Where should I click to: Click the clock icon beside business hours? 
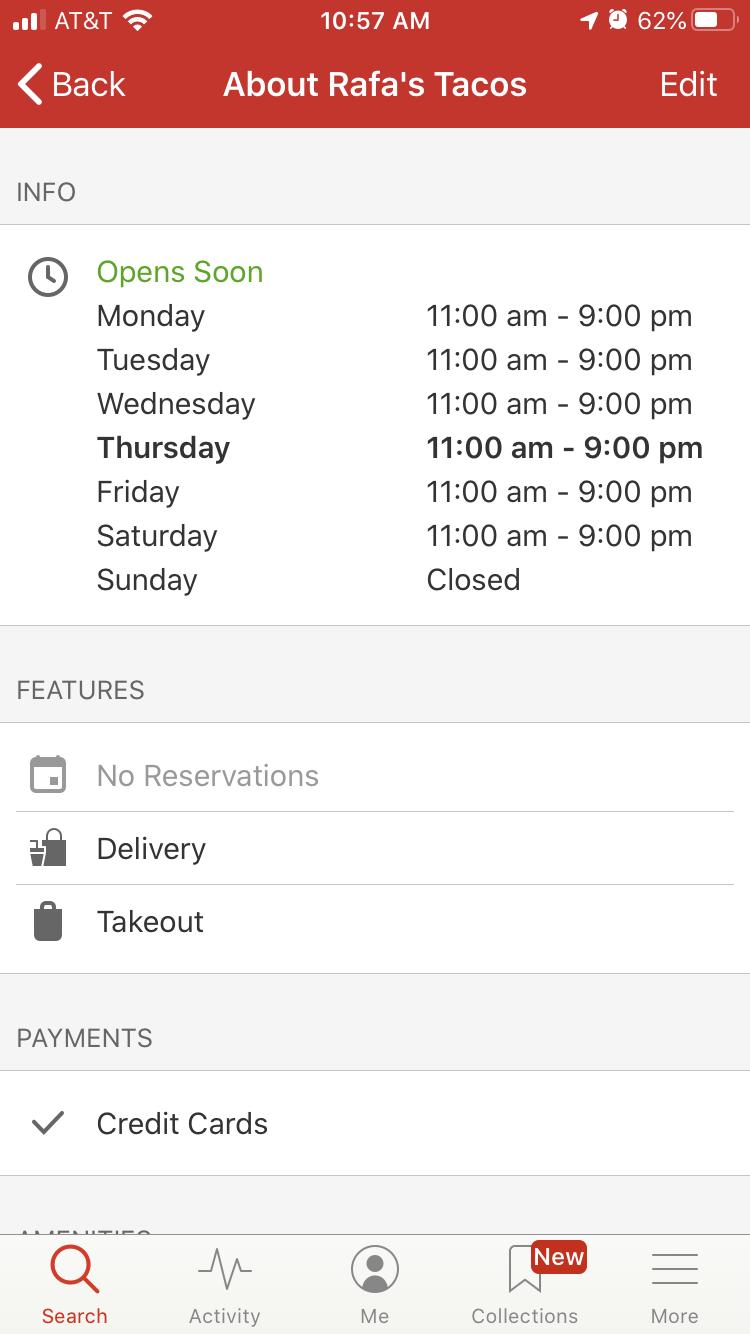48,277
